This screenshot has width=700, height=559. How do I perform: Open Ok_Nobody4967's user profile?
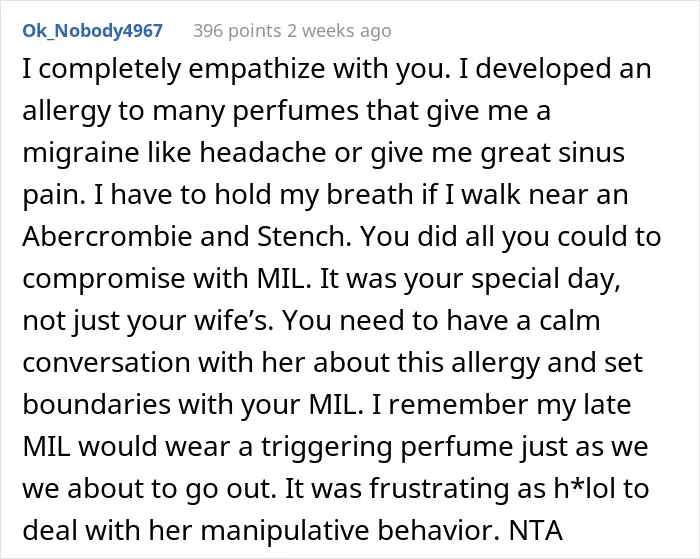click(x=92, y=31)
